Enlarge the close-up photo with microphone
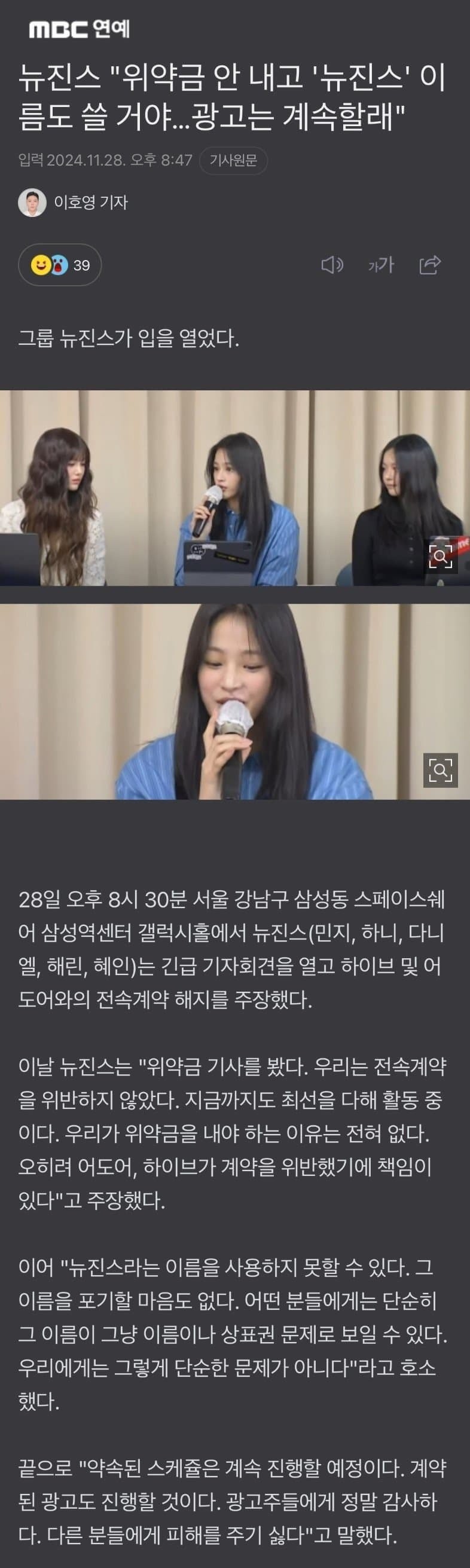Viewport: 470px width, 1568px height. [440, 770]
